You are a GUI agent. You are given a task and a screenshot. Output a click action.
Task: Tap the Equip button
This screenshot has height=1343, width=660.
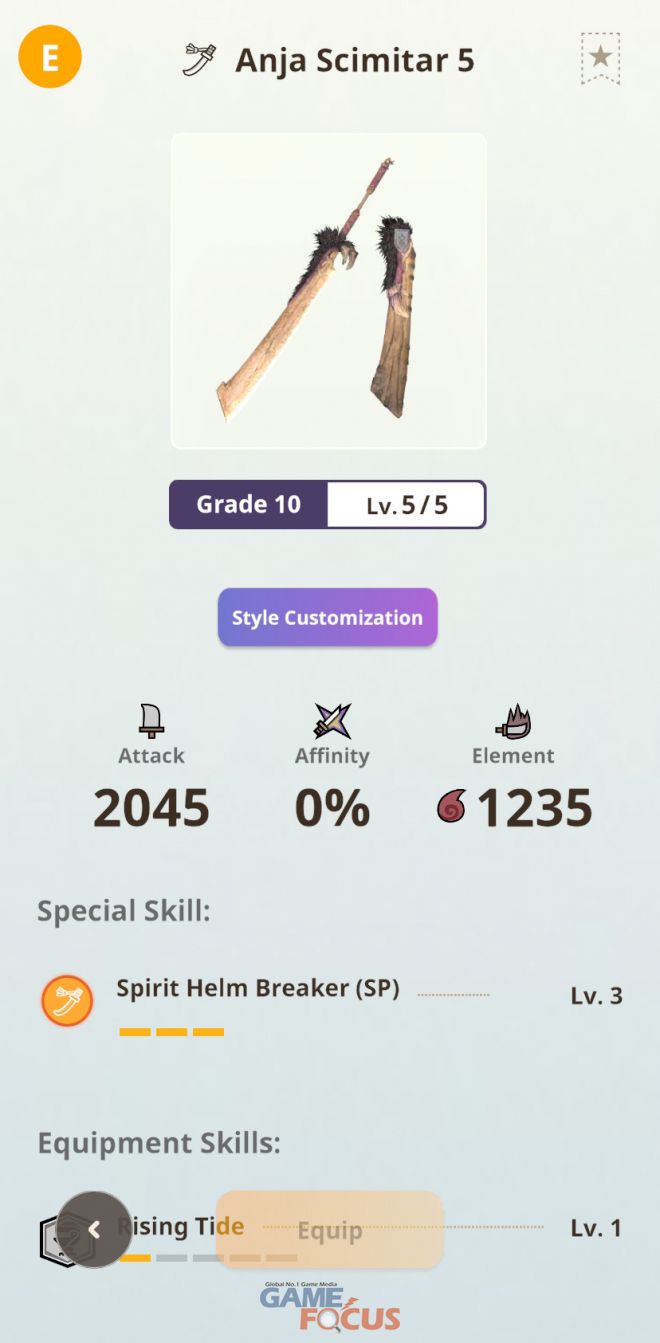tap(329, 1230)
